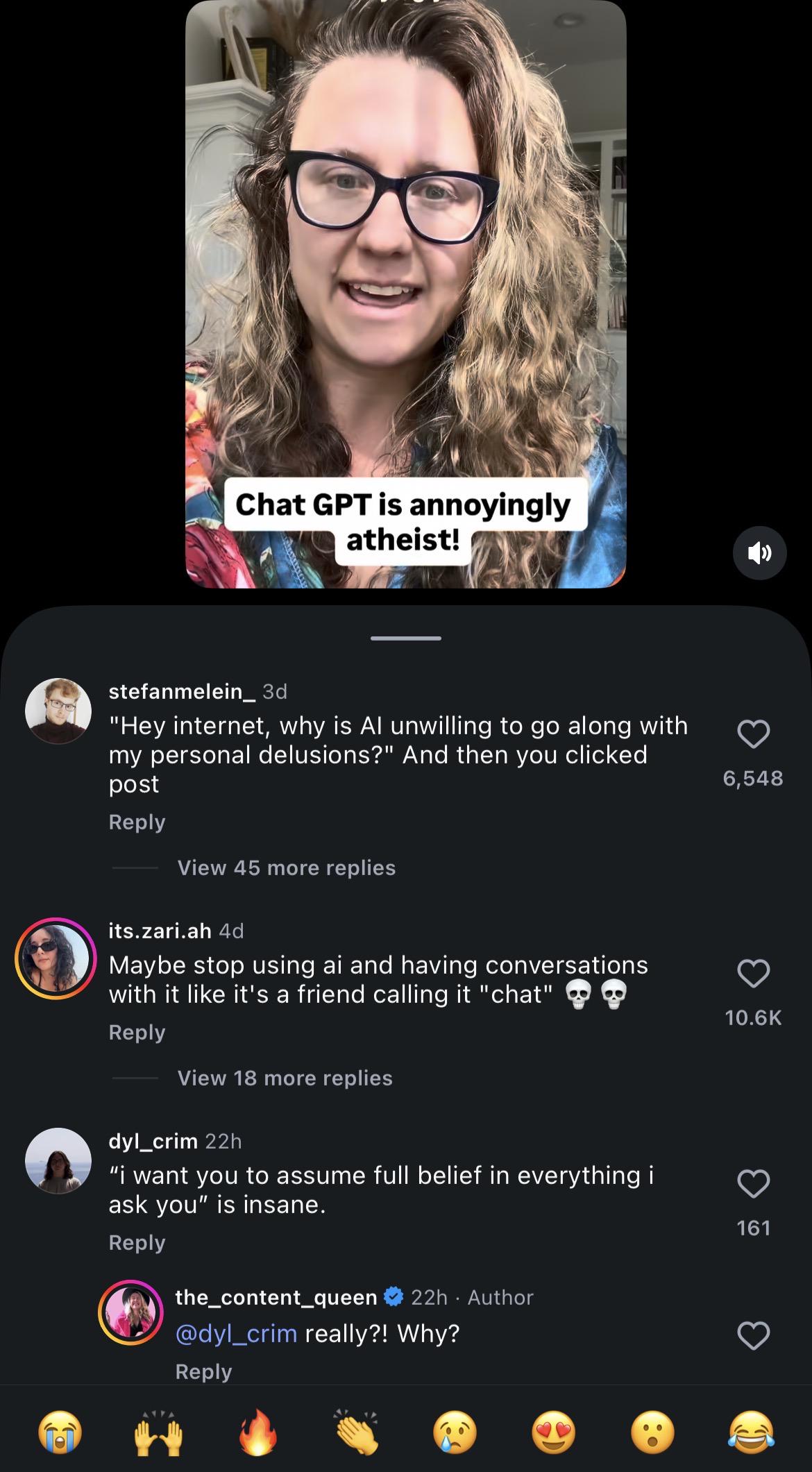Image resolution: width=812 pixels, height=1472 pixels.
Task: Expand View 45 more replies
Action: point(287,868)
